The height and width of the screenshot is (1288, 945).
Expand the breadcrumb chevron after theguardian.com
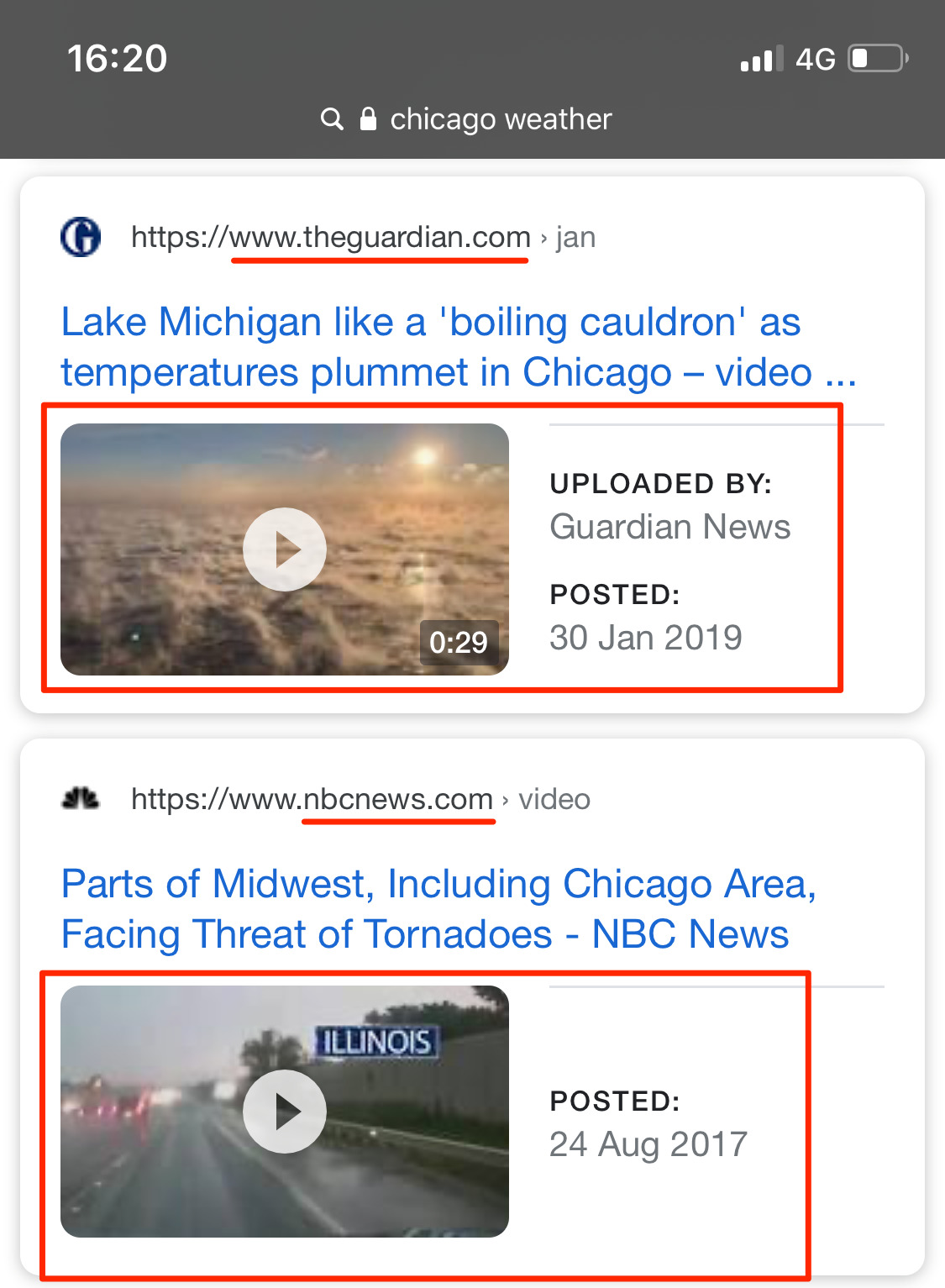point(544,237)
